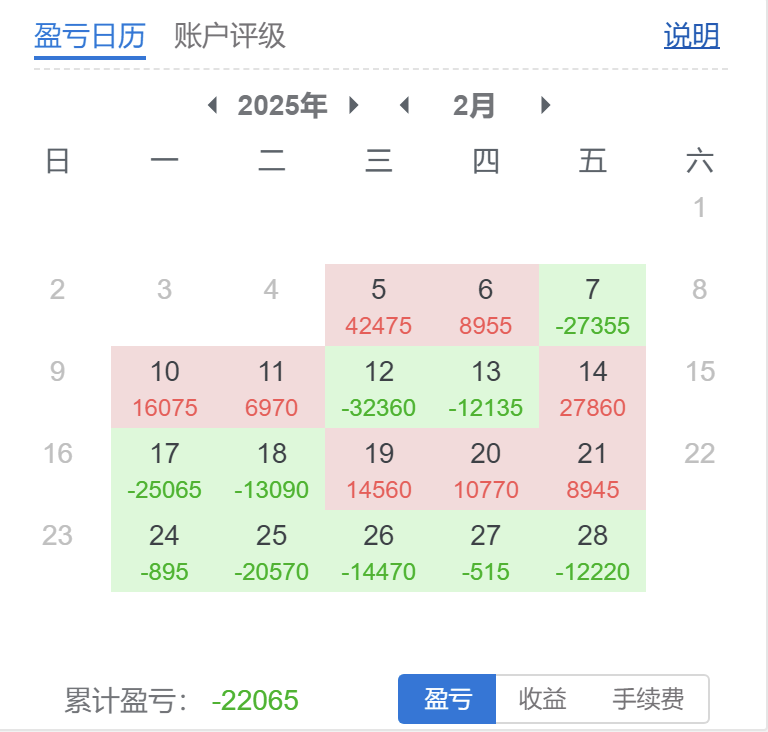Viewport: 768px width, 732px height.
Task: Open day 5 with 42475 profit
Action: (378, 305)
